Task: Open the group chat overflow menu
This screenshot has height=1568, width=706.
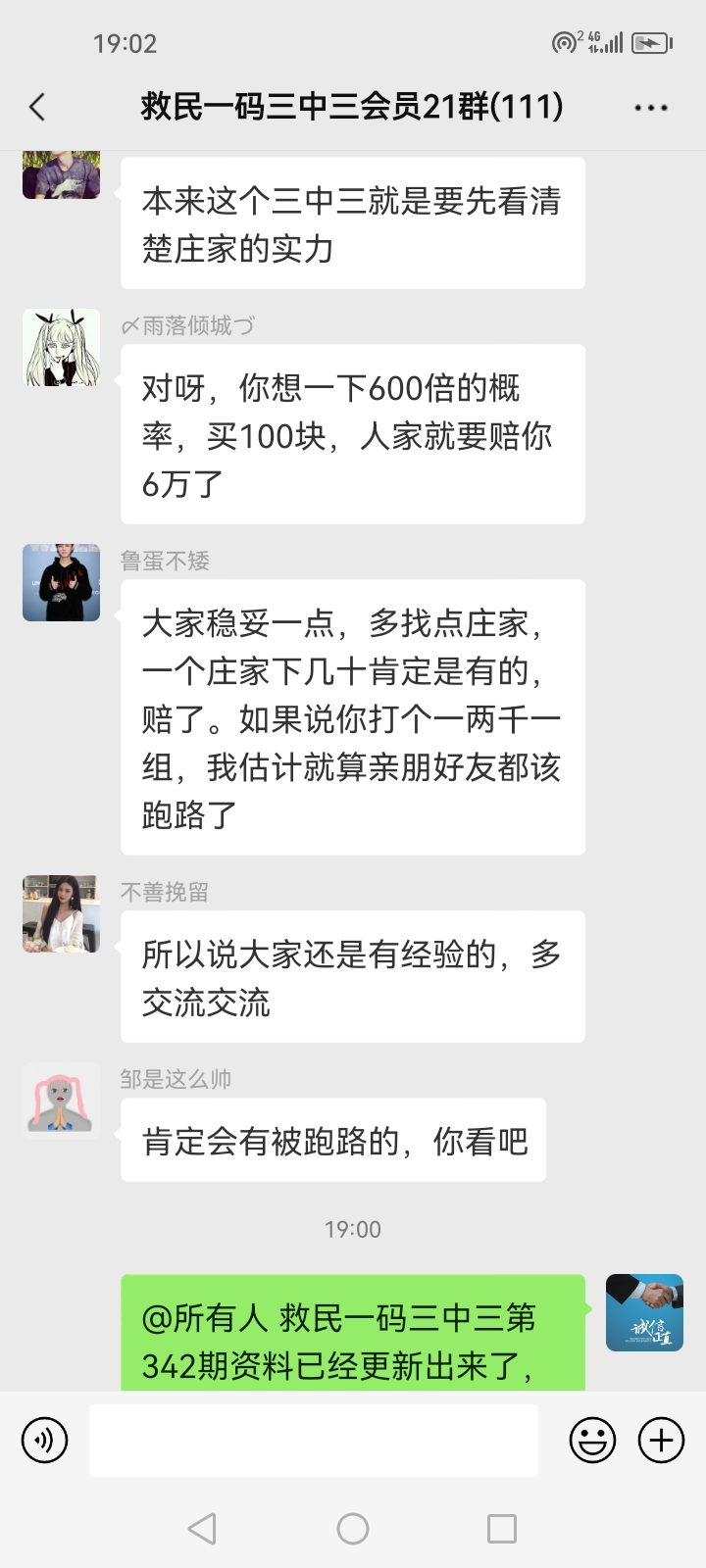Action: click(x=651, y=108)
